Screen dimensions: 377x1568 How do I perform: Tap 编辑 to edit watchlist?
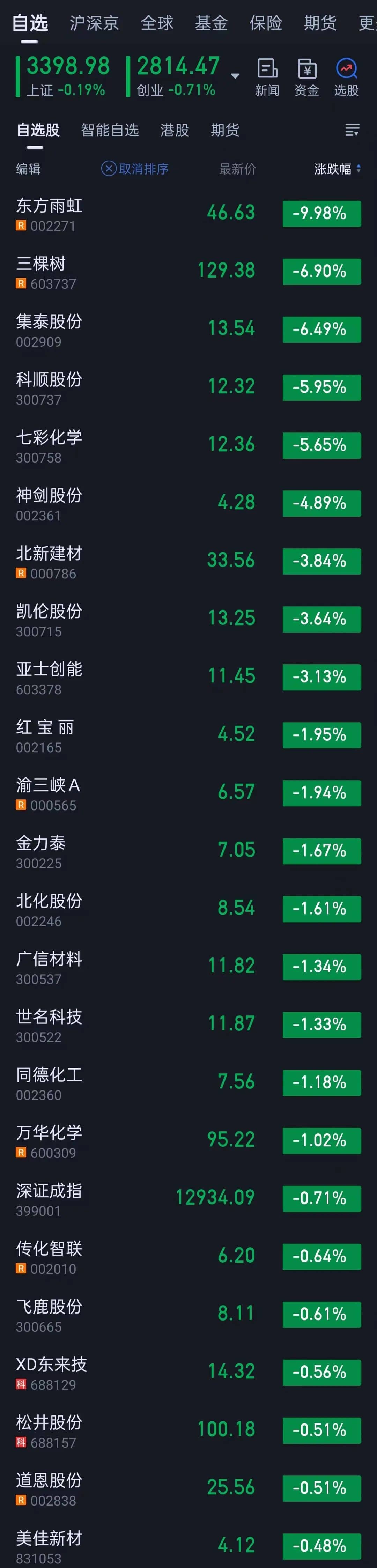[28, 169]
